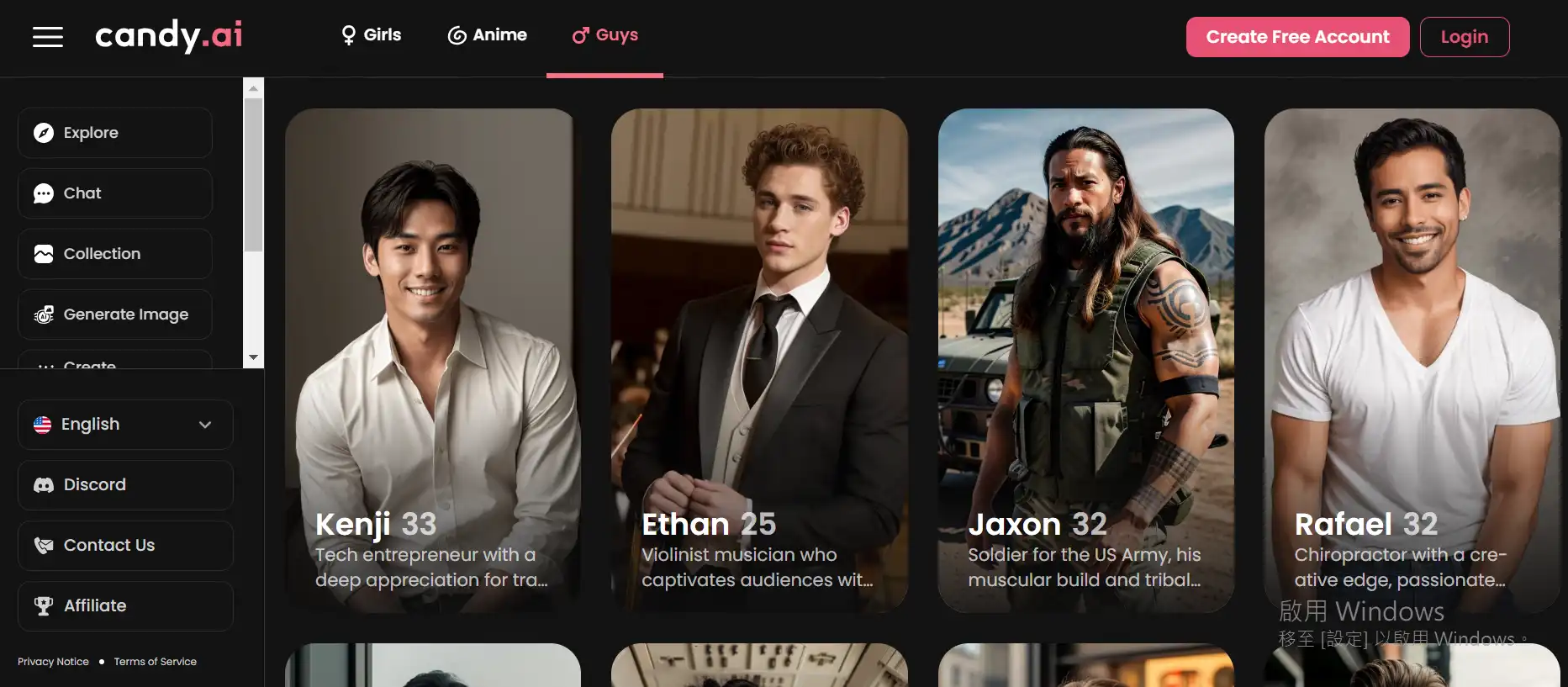The height and width of the screenshot is (687, 1568).
Task: Open Generate Image
Action: (115, 314)
